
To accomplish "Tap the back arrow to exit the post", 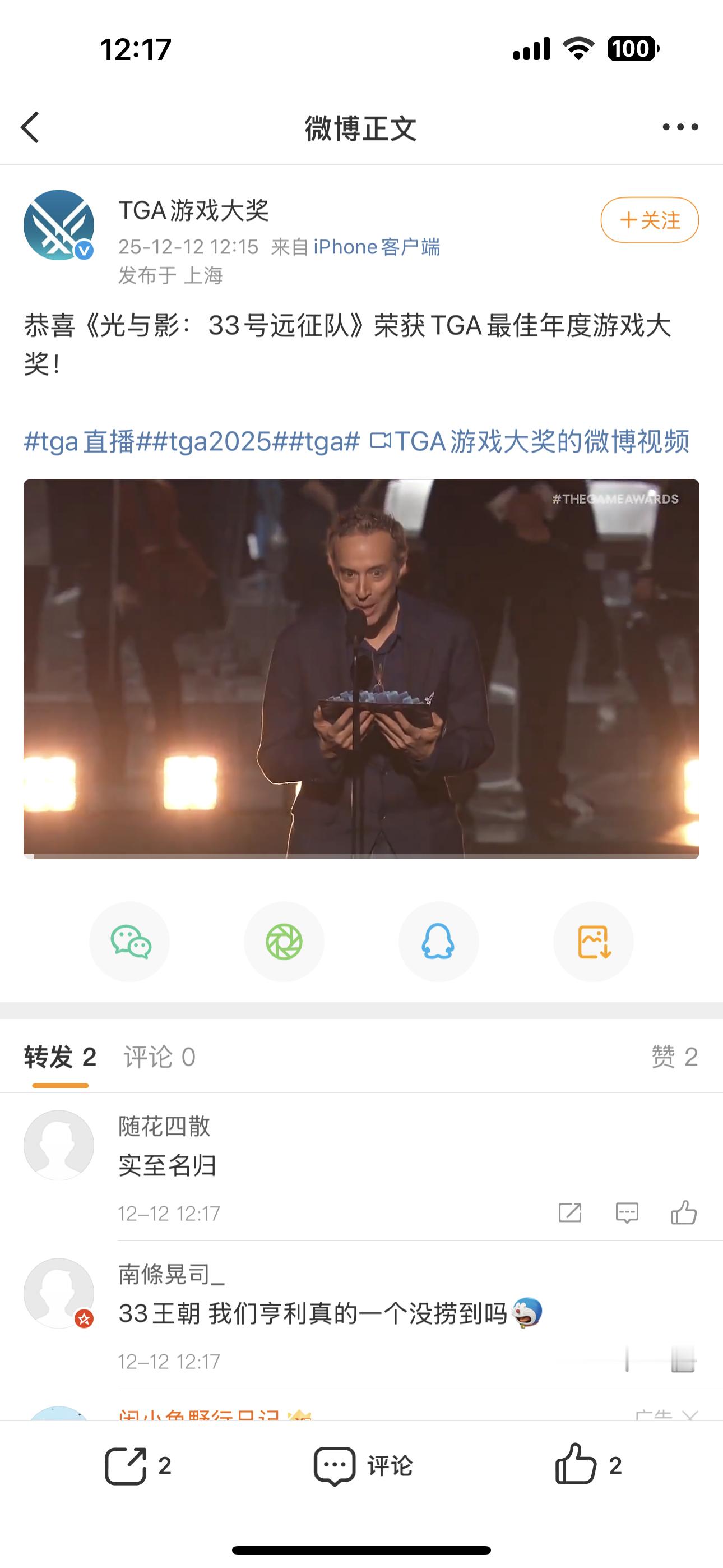I will click(29, 126).
